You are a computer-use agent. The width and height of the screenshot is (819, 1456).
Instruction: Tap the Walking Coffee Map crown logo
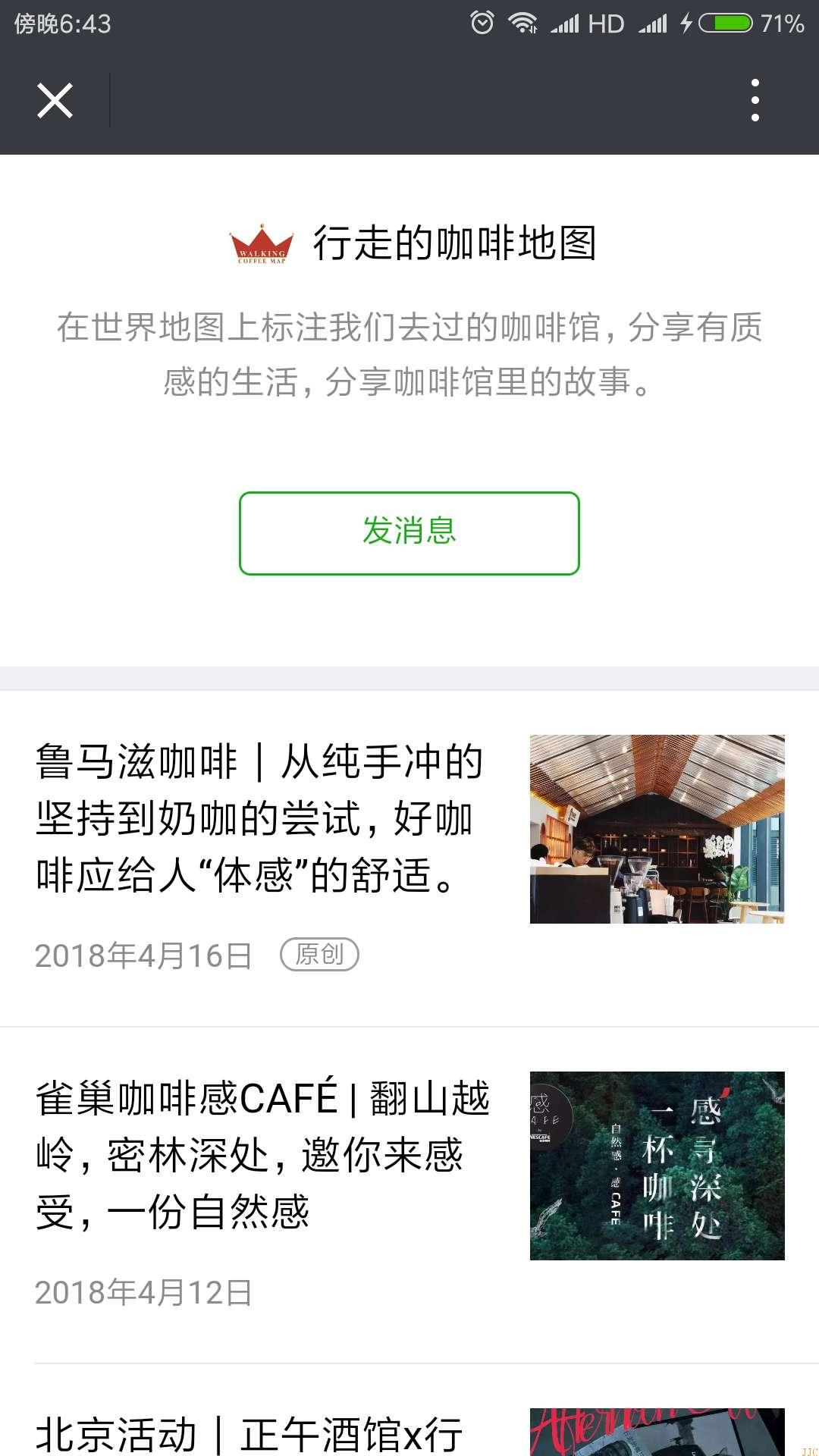(x=262, y=243)
